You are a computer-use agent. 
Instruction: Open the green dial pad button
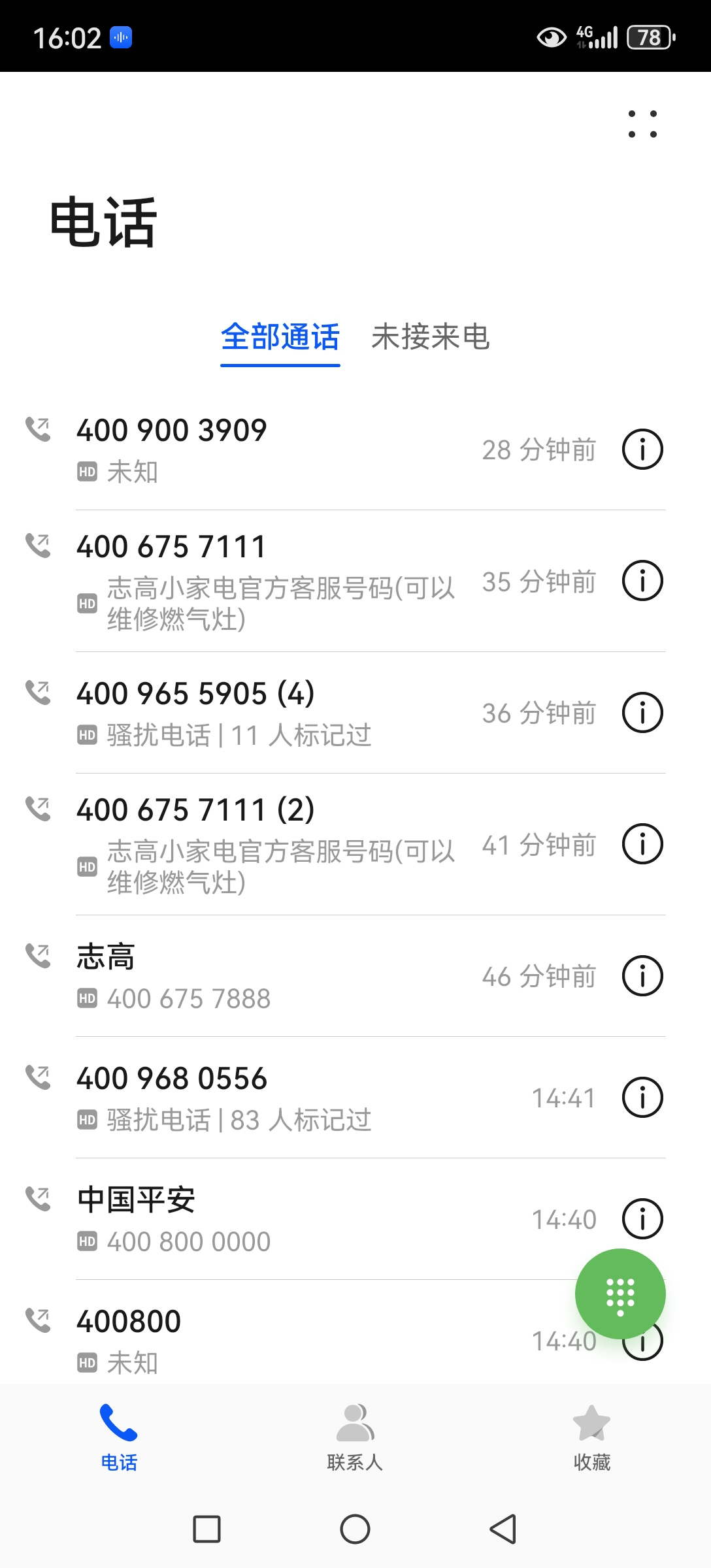tap(620, 1294)
